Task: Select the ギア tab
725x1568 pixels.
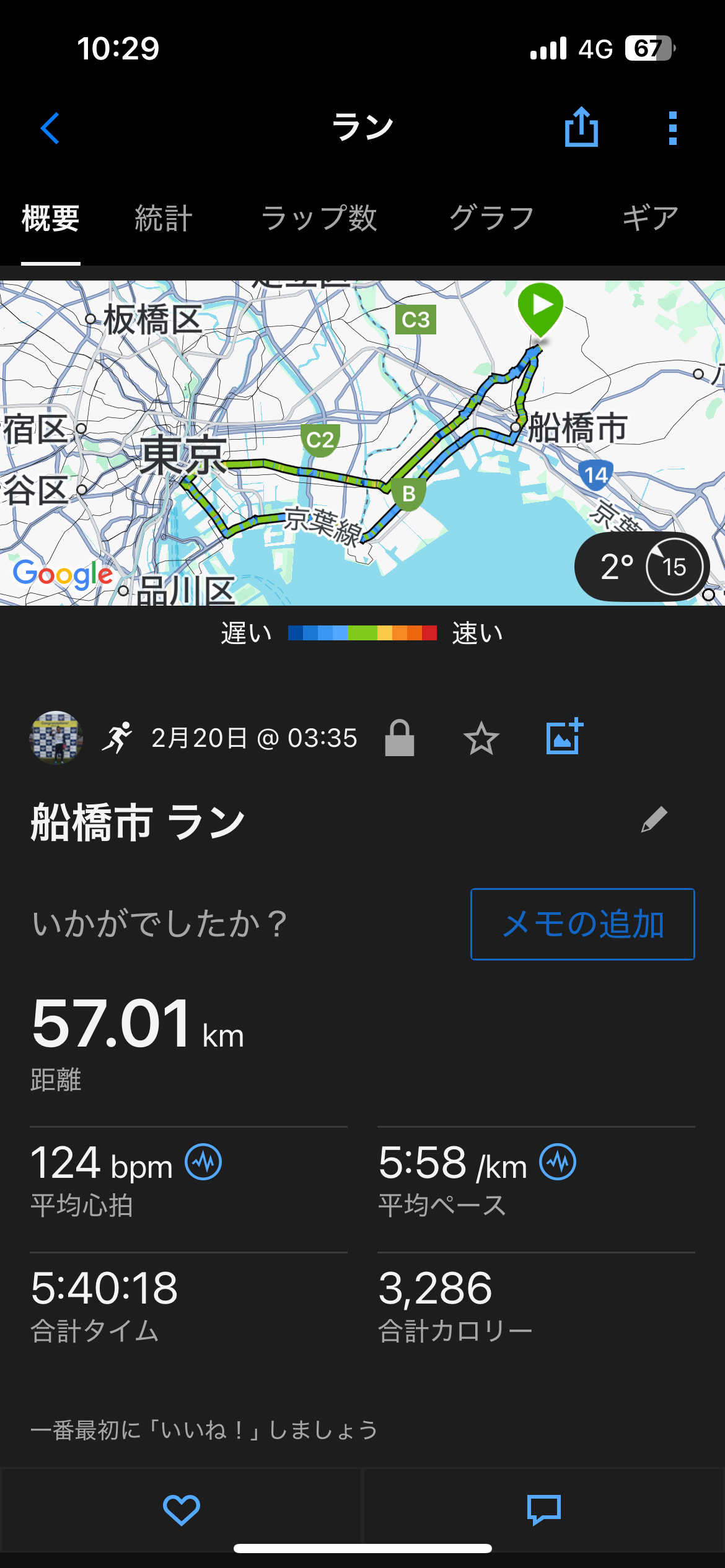Action: click(x=650, y=219)
